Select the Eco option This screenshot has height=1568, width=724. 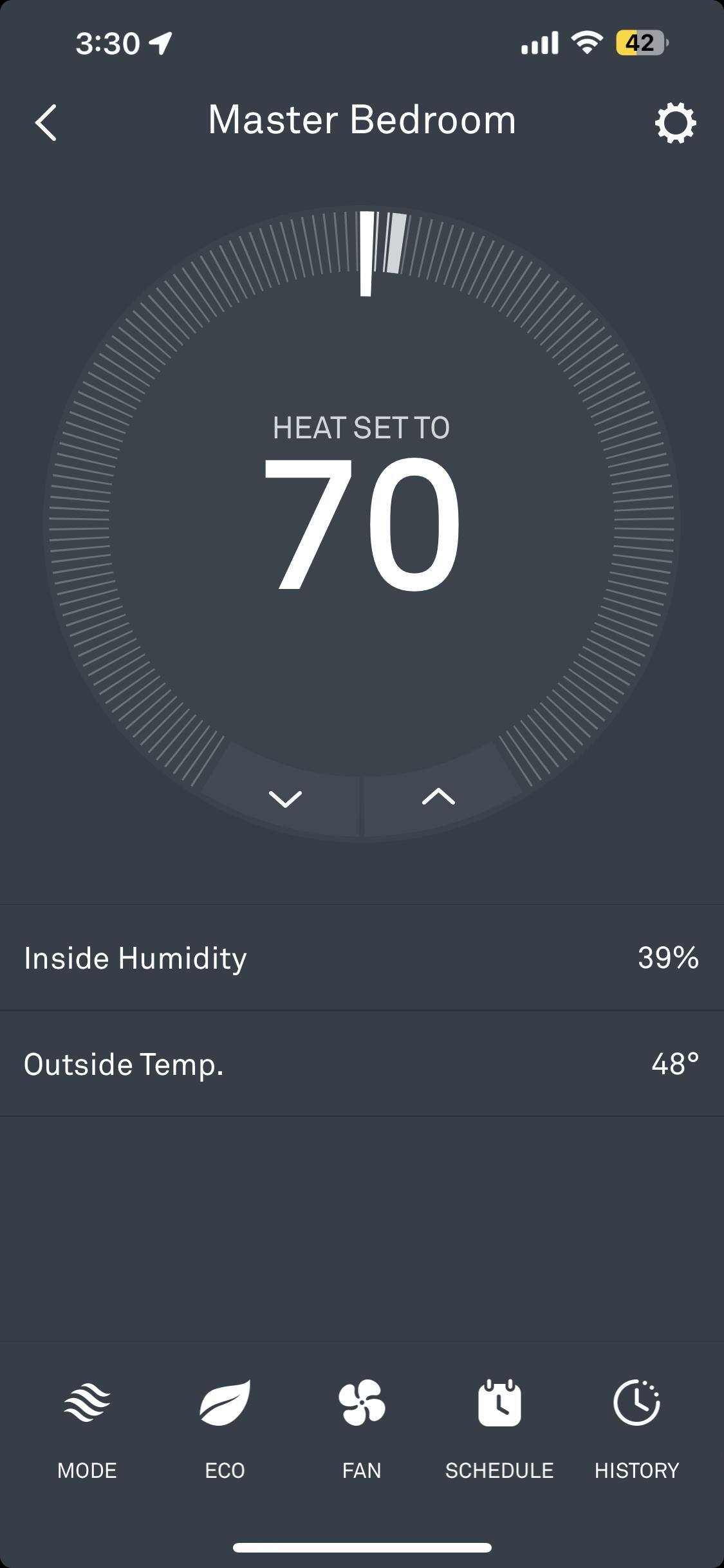pos(225,1424)
